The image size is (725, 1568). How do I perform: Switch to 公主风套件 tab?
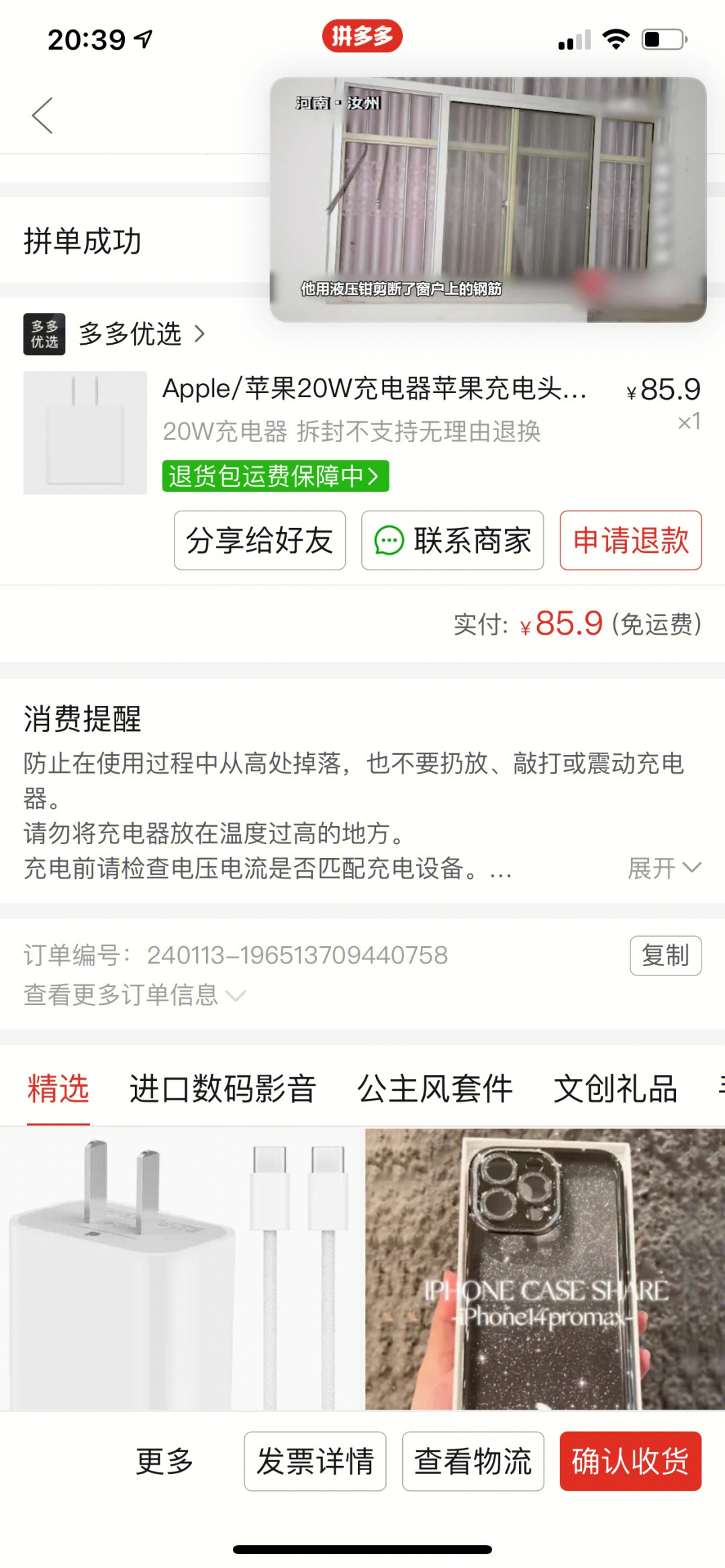[x=435, y=1088]
